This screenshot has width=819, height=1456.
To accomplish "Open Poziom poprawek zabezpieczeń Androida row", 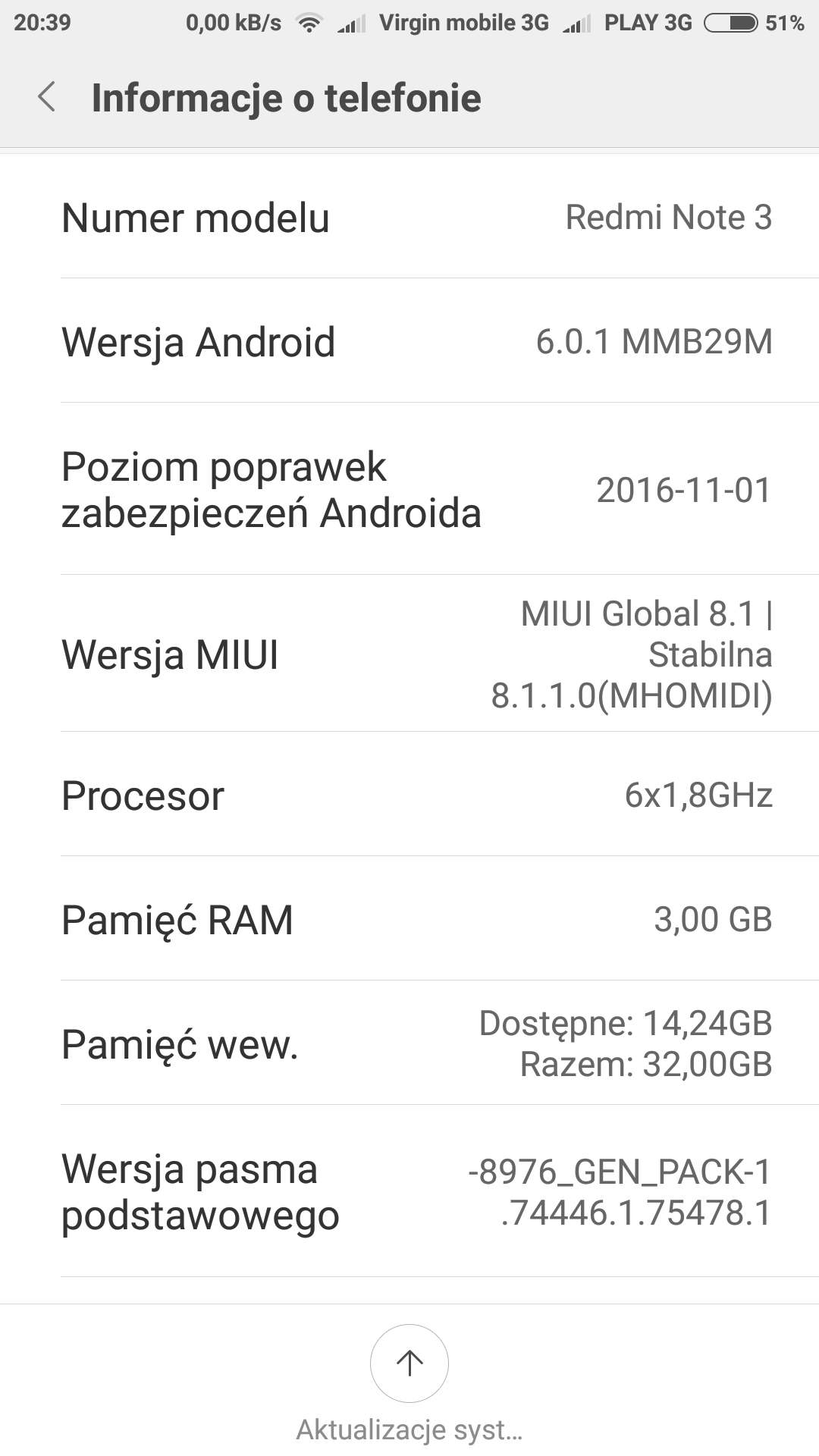I will click(x=409, y=489).
